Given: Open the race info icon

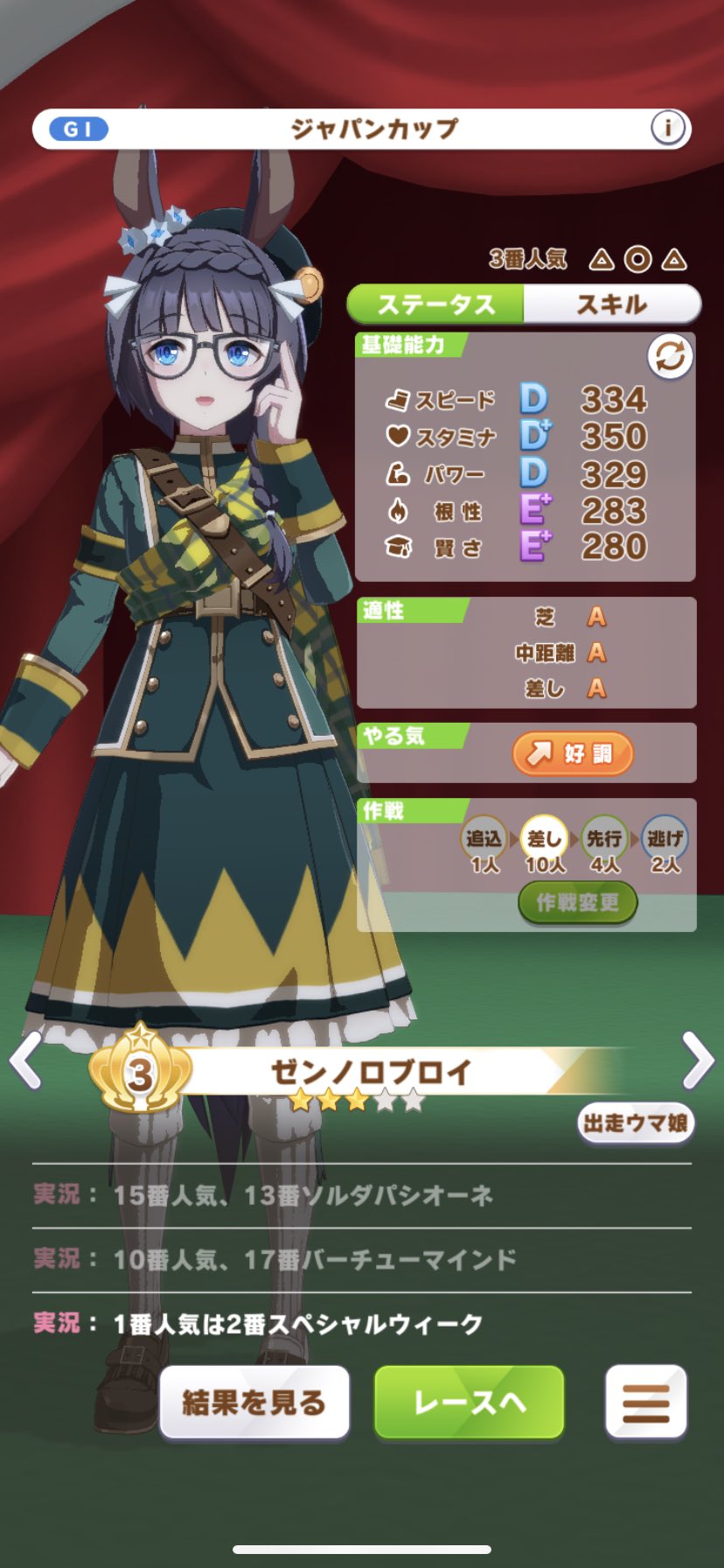Looking at the screenshot, I should tap(667, 129).
